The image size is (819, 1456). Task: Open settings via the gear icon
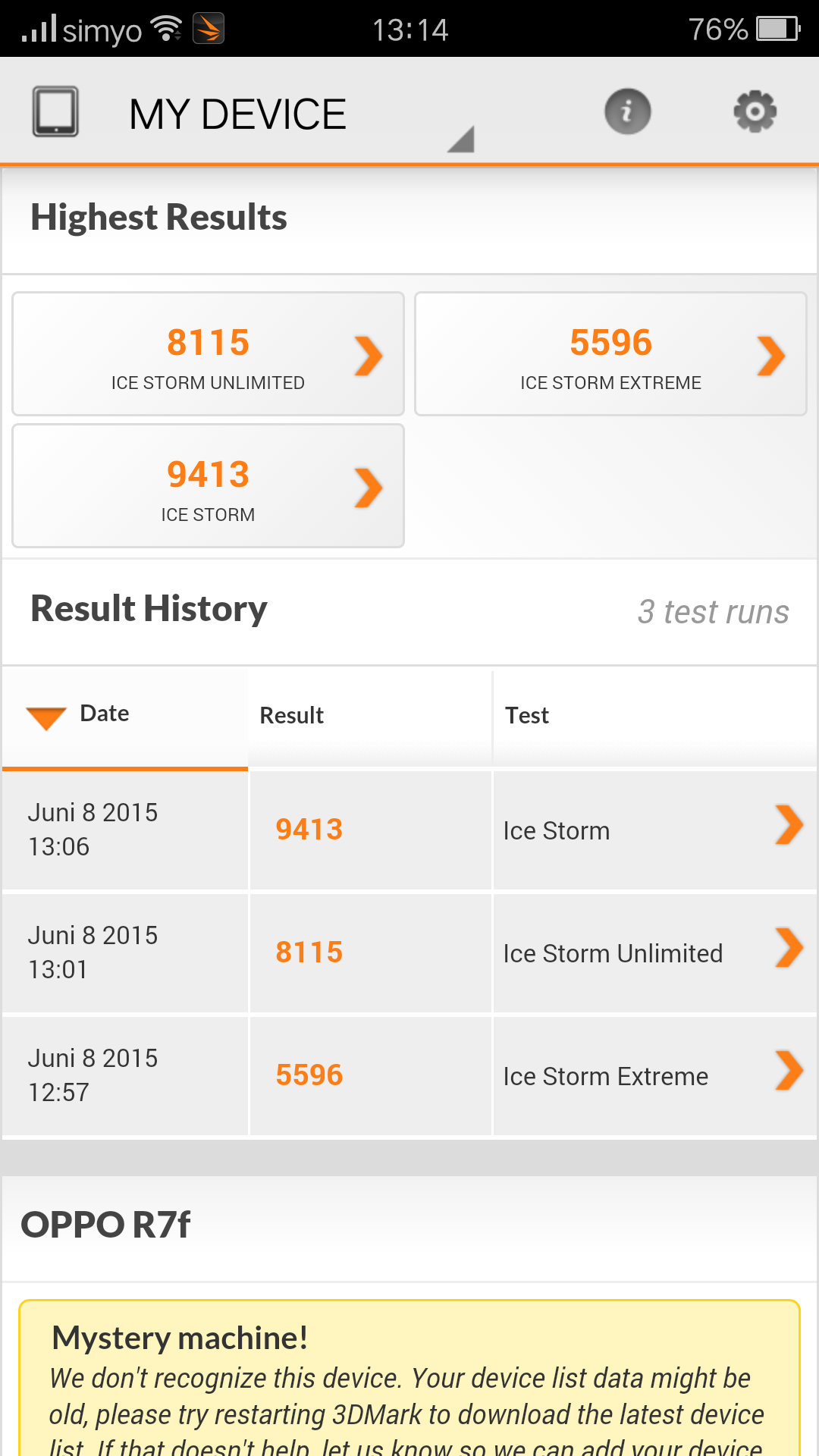(755, 111)
